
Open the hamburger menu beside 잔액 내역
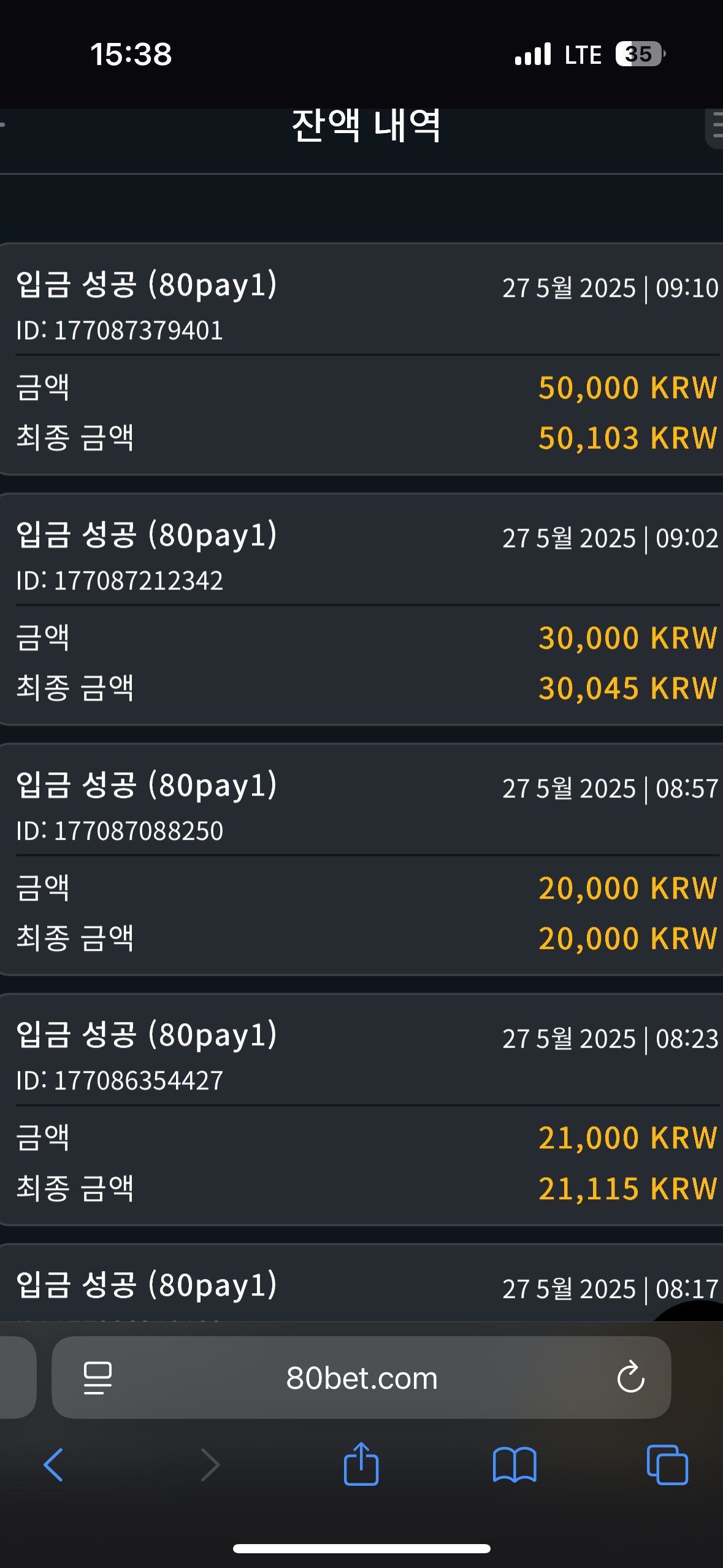click(x=715, y=128)
